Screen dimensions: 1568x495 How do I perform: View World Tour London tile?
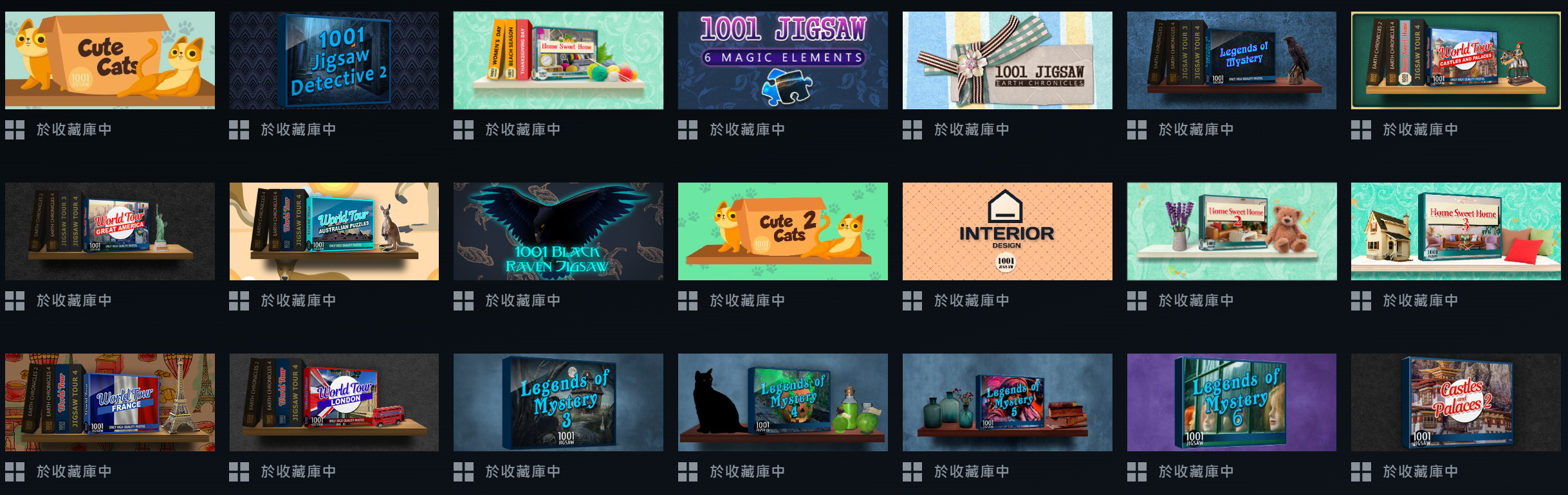pyautogui.click(x=334, y=402)
